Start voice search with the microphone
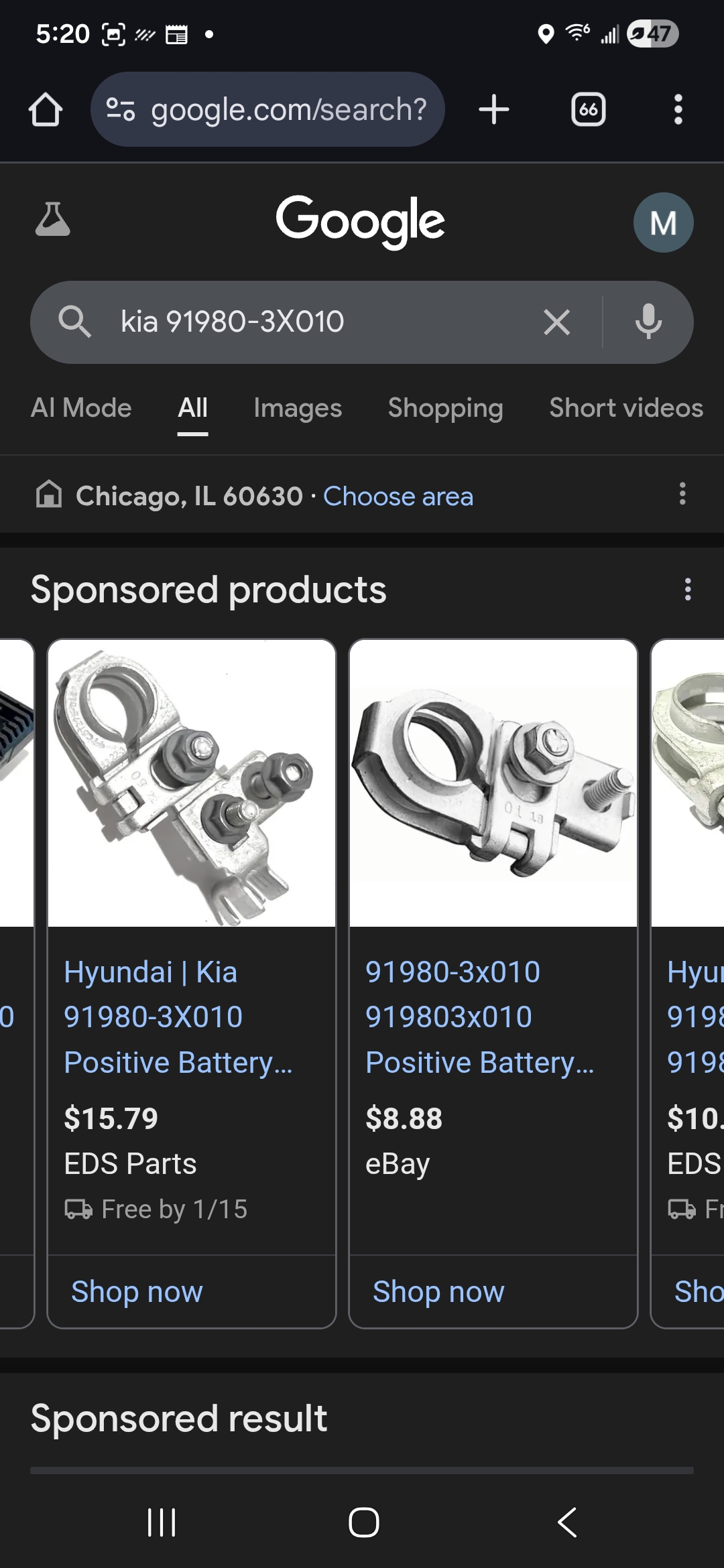The height and width of the screenshot is (1568, 724). pos(648,322)
